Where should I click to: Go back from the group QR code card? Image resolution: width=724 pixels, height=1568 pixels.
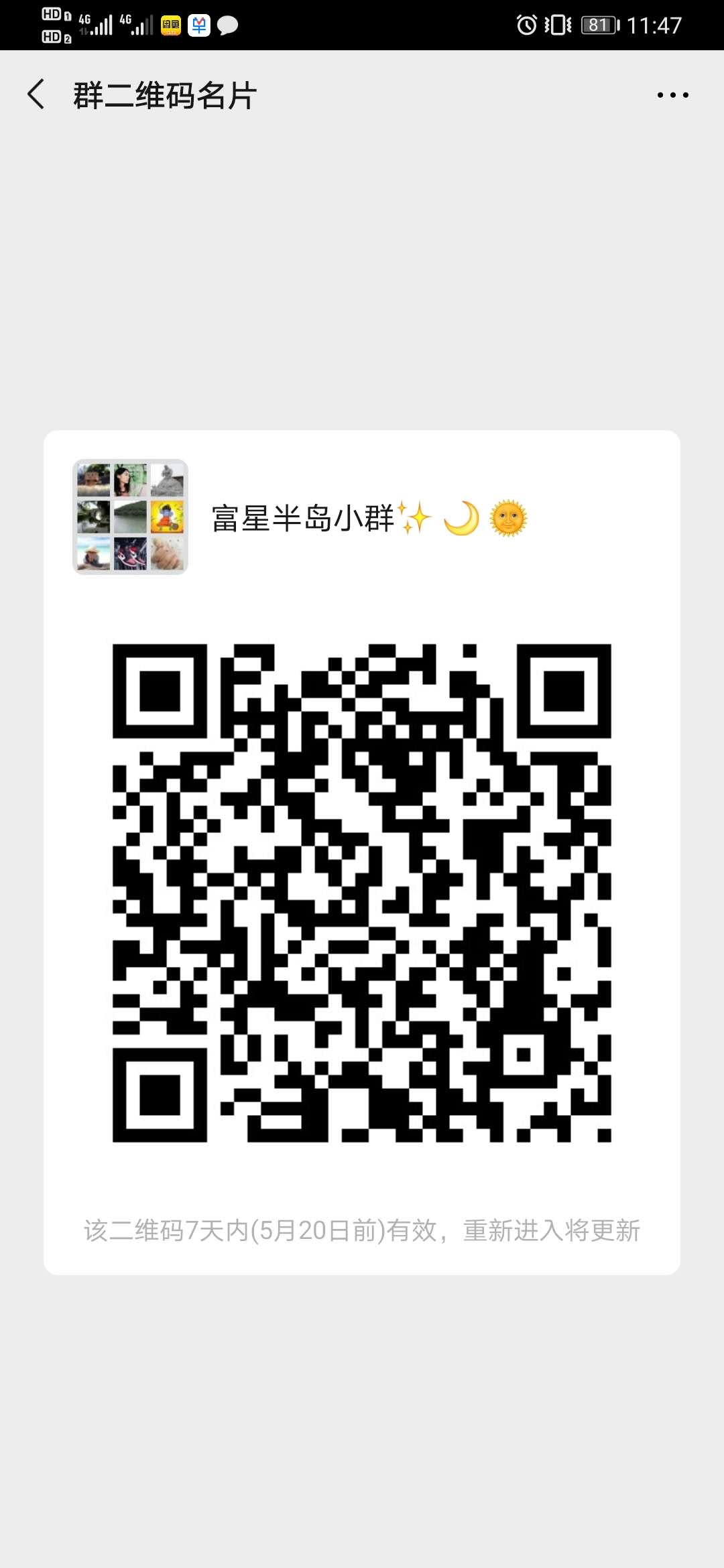36,94
